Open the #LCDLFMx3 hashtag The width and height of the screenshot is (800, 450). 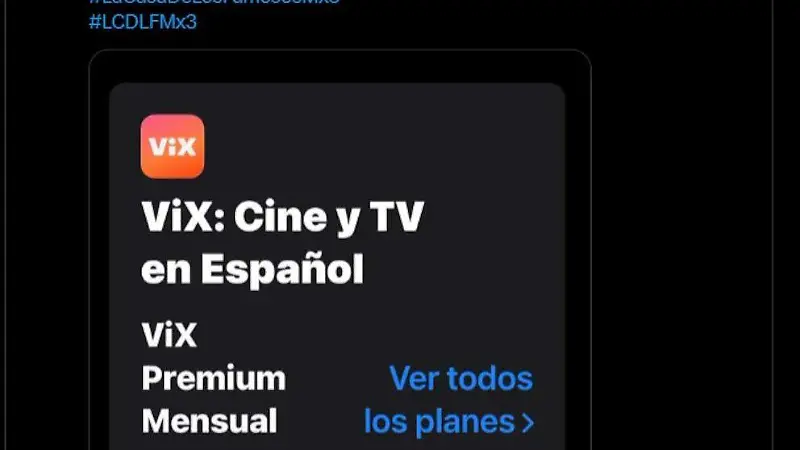pos(143,22)
